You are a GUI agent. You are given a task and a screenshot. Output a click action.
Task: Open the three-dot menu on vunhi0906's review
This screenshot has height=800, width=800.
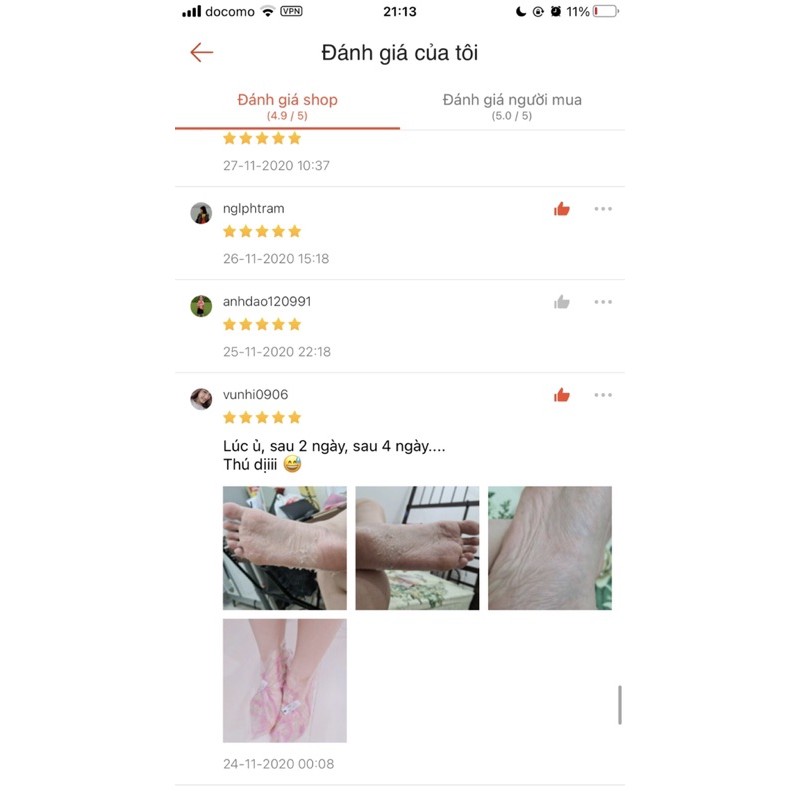(603, 395)
